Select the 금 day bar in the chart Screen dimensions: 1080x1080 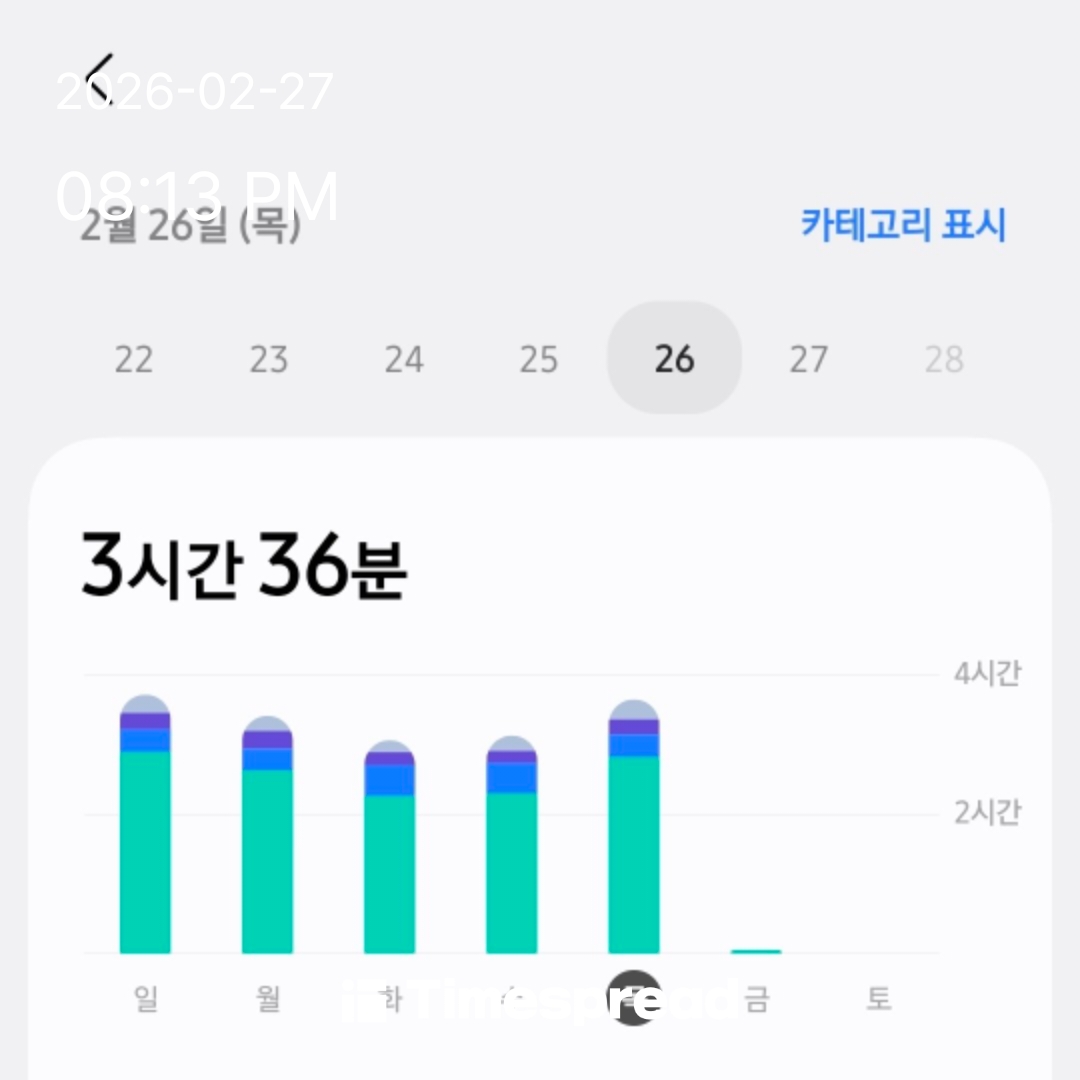pos(756,950)
